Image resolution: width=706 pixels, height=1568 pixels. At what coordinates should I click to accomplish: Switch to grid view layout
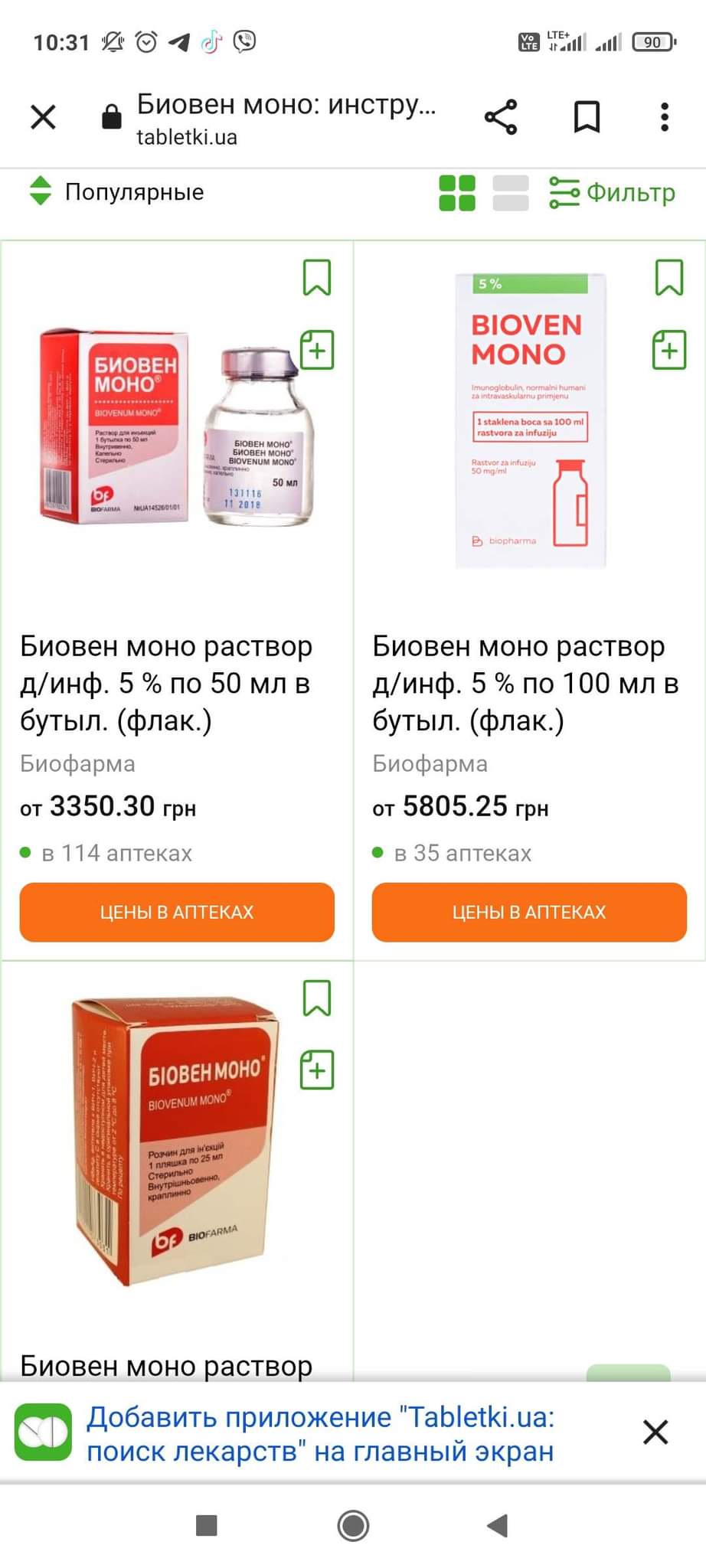[457, 192]
